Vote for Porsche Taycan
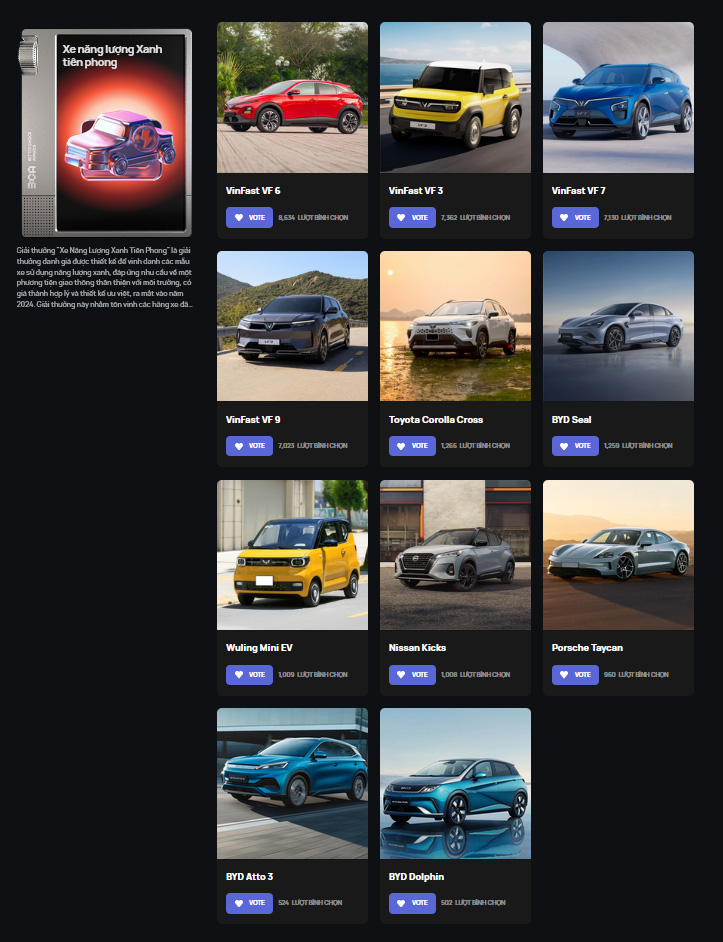 tap(575, 674)
